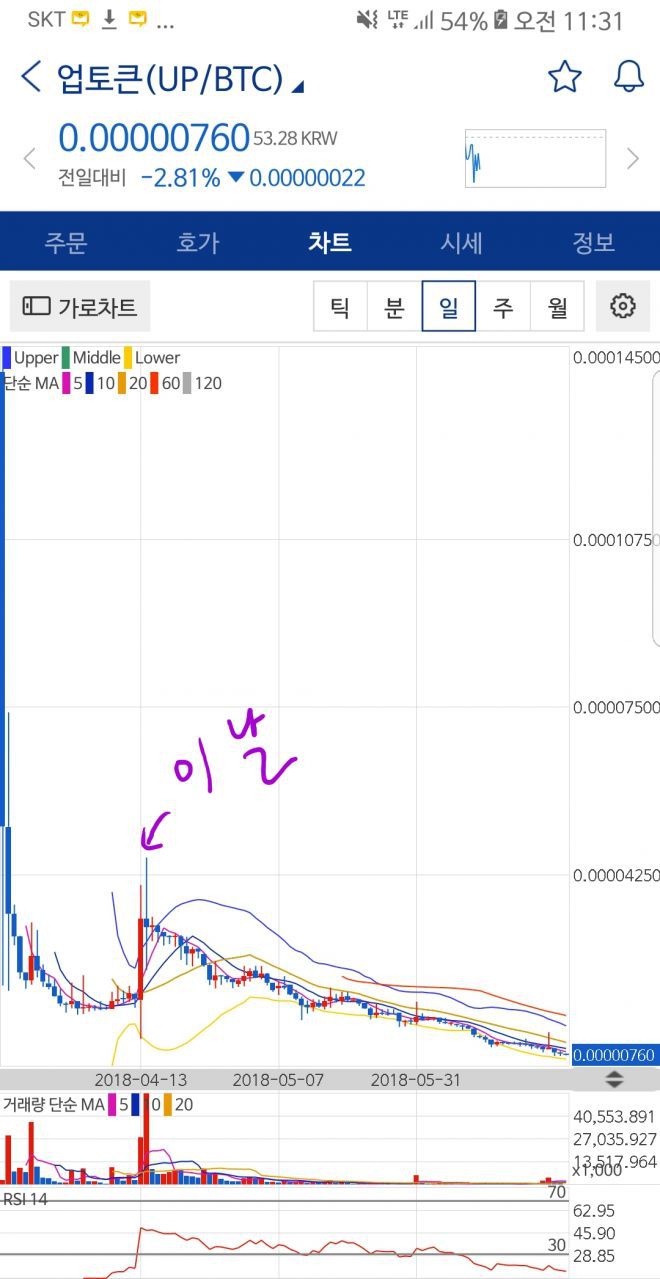This screenshot has width=660, height=1279.
Task: Go back using the top-left arrow
Action: coord(32,77)
